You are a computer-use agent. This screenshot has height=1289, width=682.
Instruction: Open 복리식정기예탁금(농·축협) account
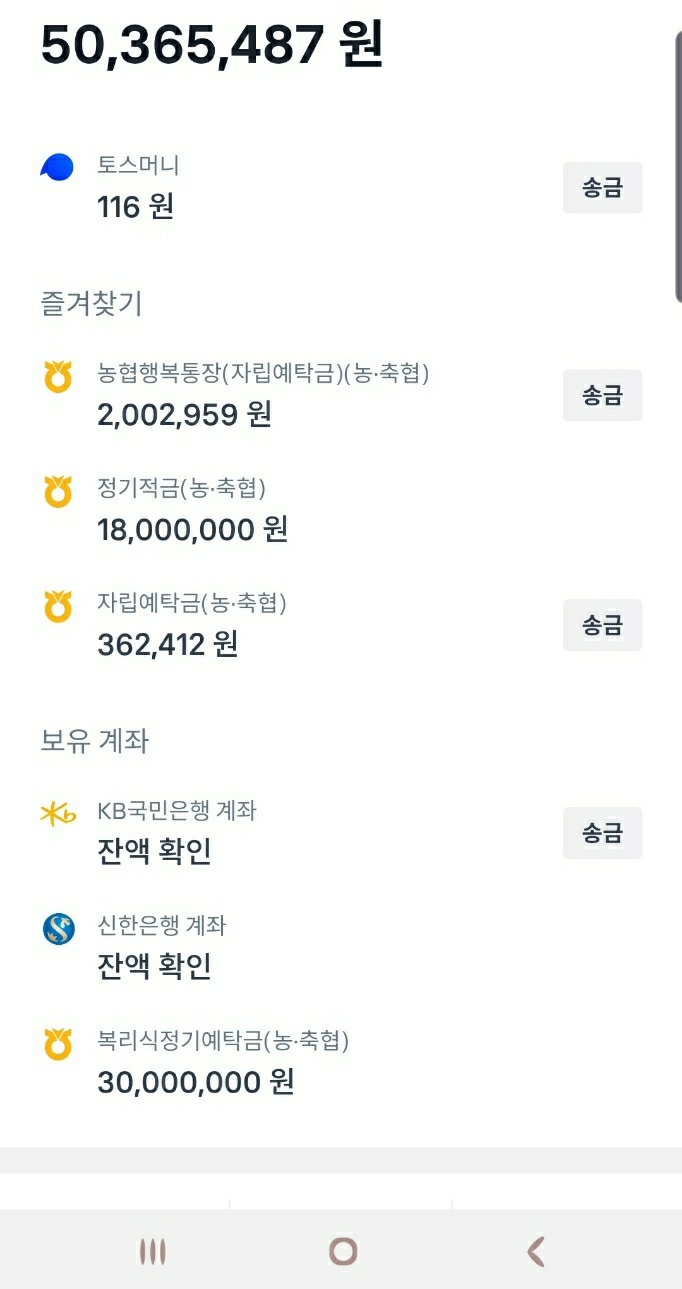coord(341,1063)
